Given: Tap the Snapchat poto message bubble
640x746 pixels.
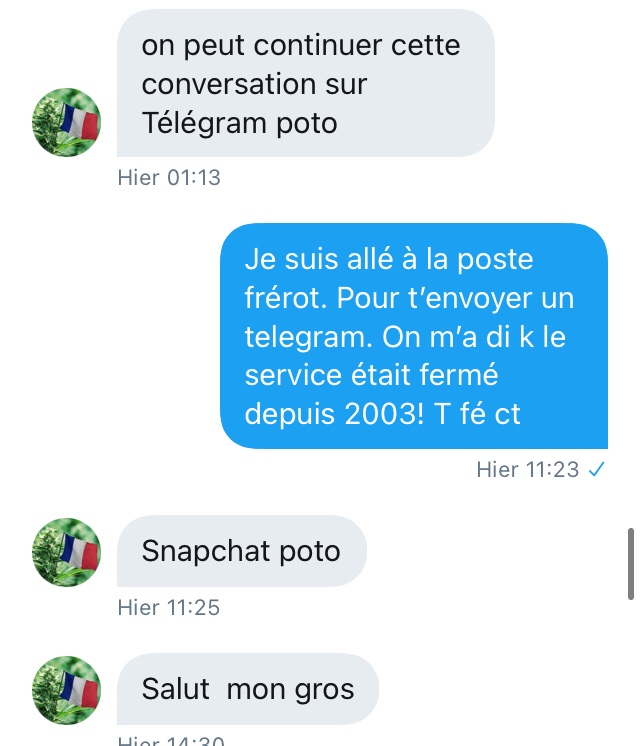Looking at the screenshot, I should pos(241,551).
